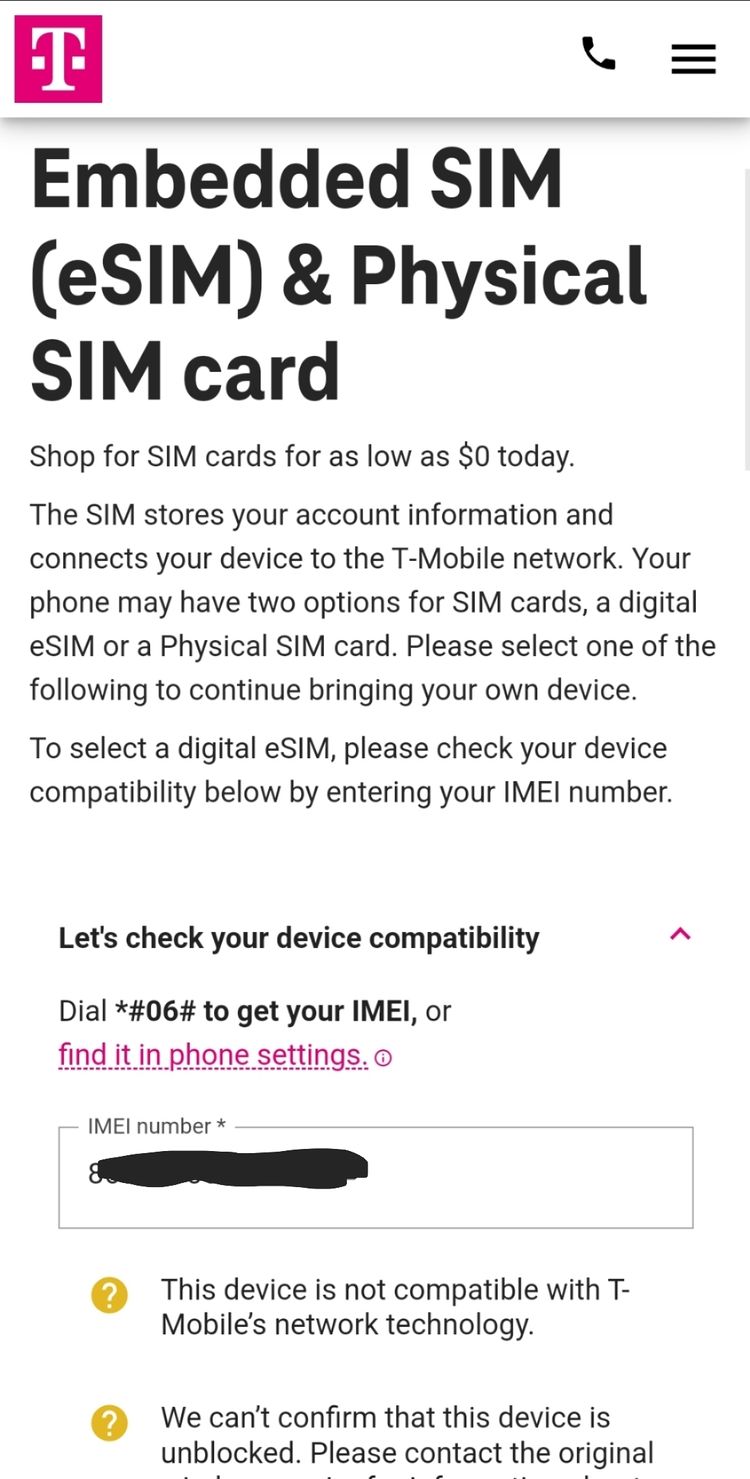Open 'find it in phone settings' link
The height and width of the screenshot is (1479, 750).
click(213, 1055)
